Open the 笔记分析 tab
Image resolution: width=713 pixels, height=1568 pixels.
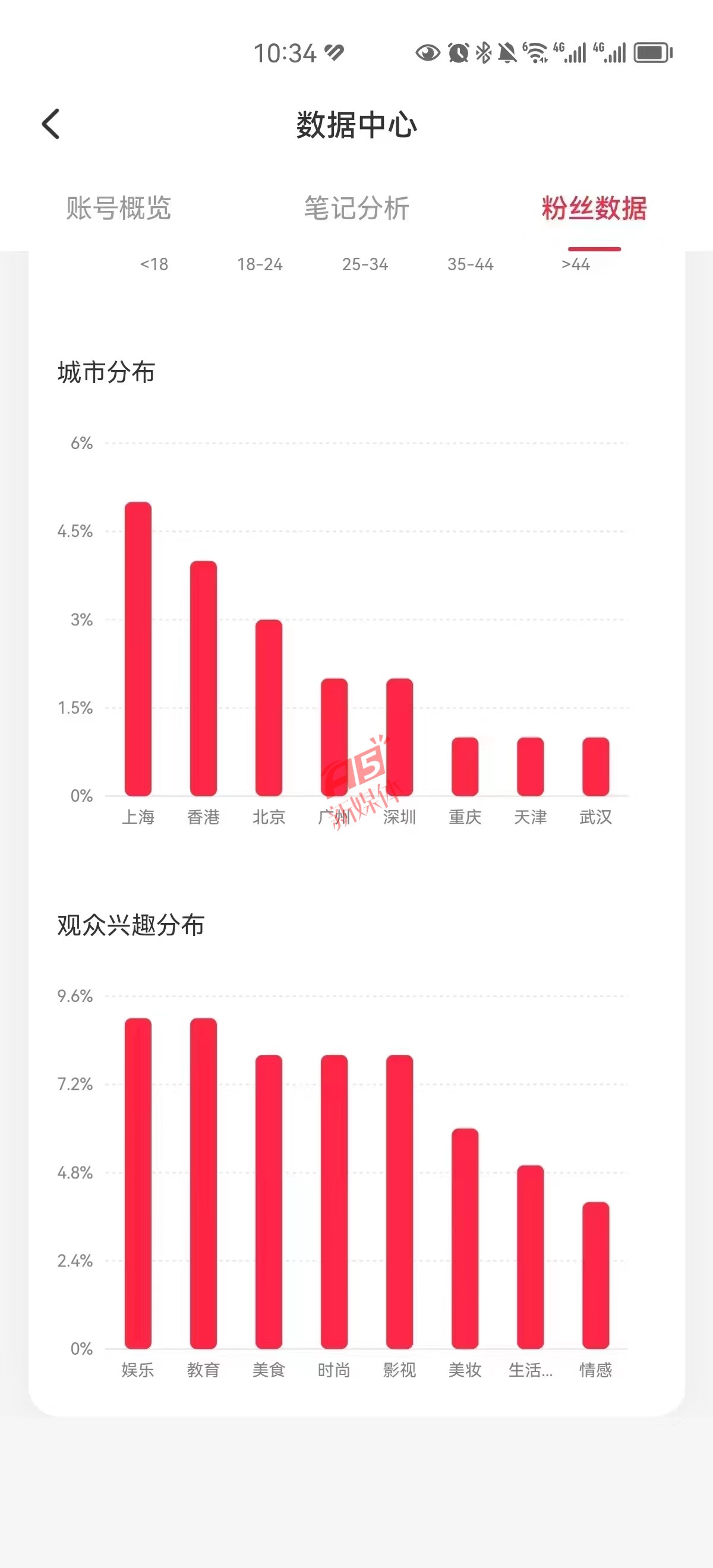pos(357,208)
